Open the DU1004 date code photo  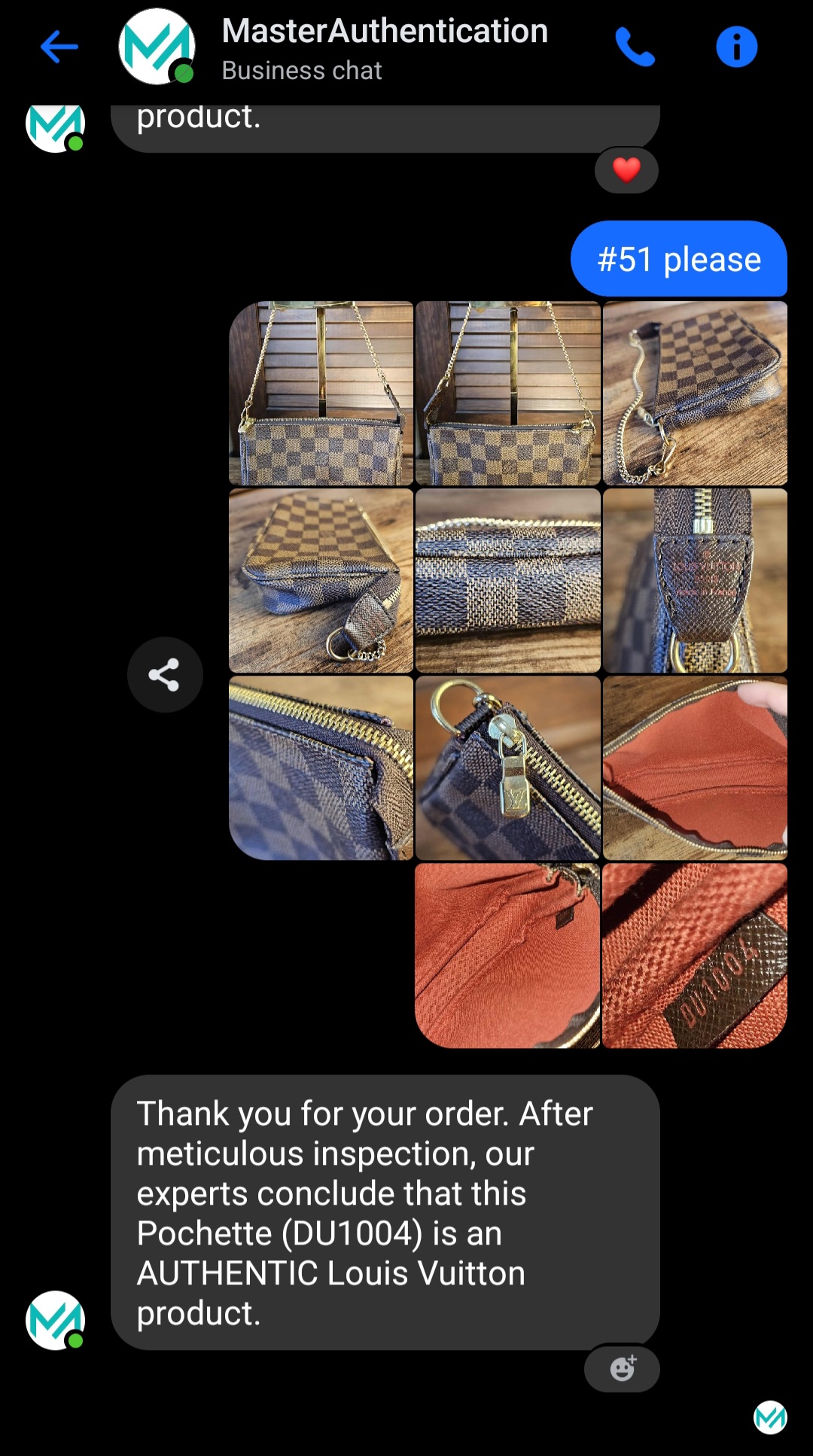[694, 956]
